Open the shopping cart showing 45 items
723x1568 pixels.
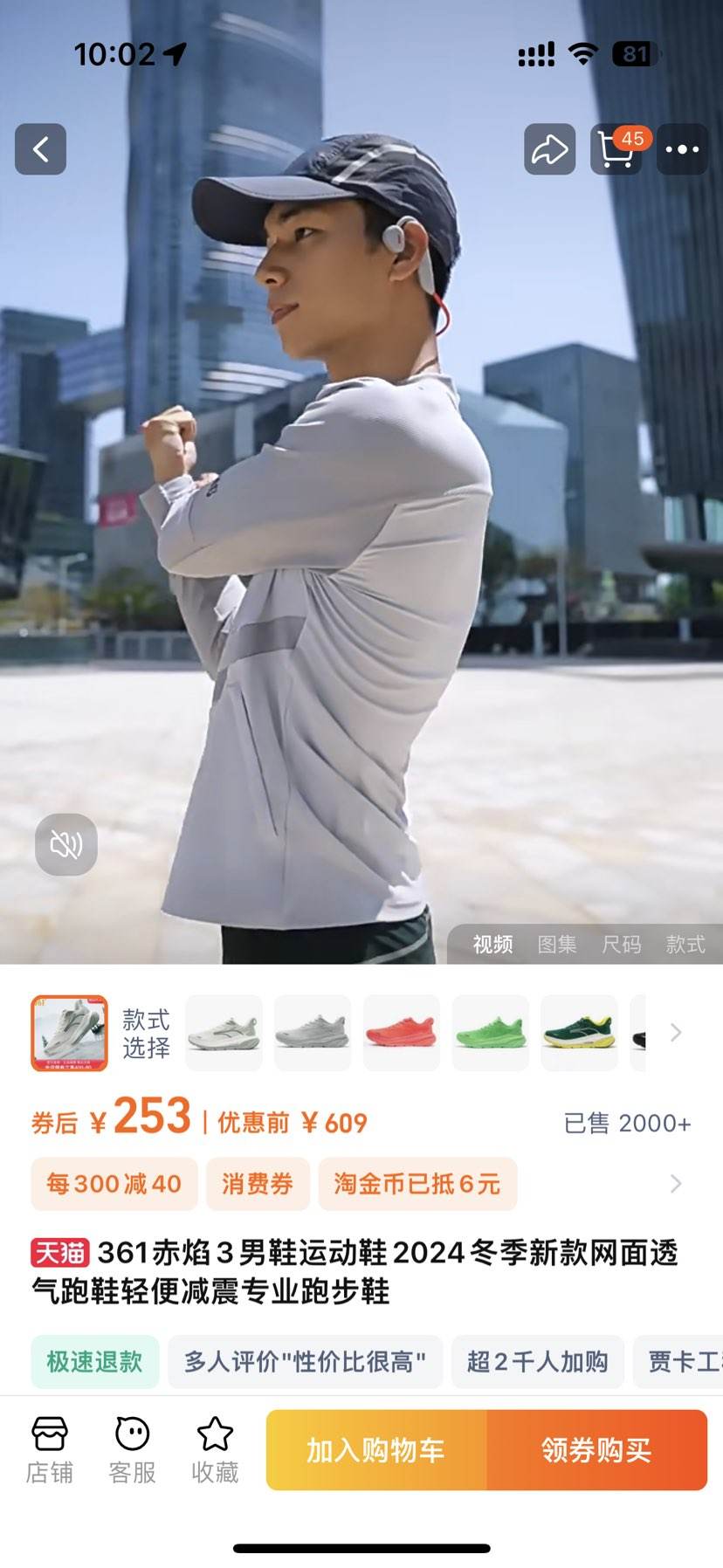click(x=616, y=150)
